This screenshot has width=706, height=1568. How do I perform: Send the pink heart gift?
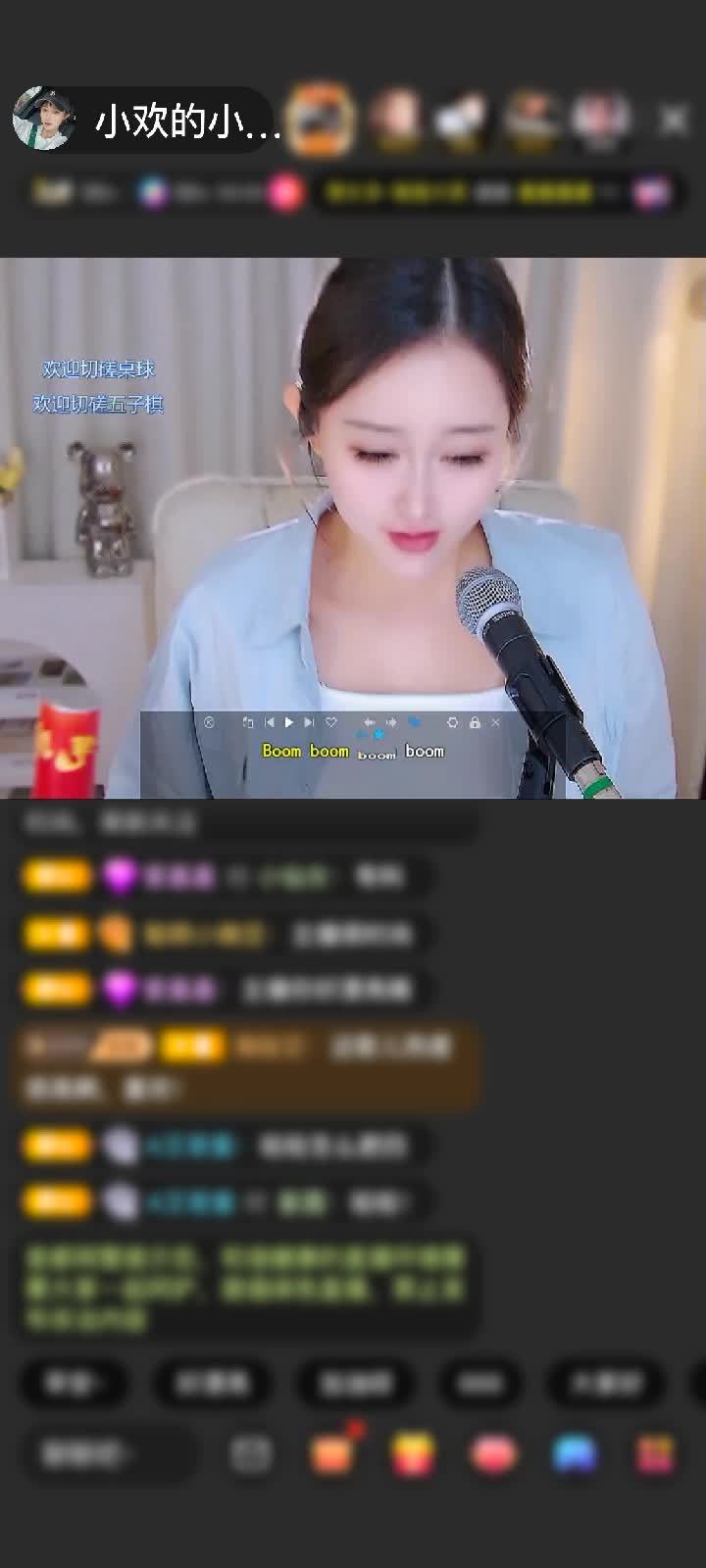tap(493, 1454)
